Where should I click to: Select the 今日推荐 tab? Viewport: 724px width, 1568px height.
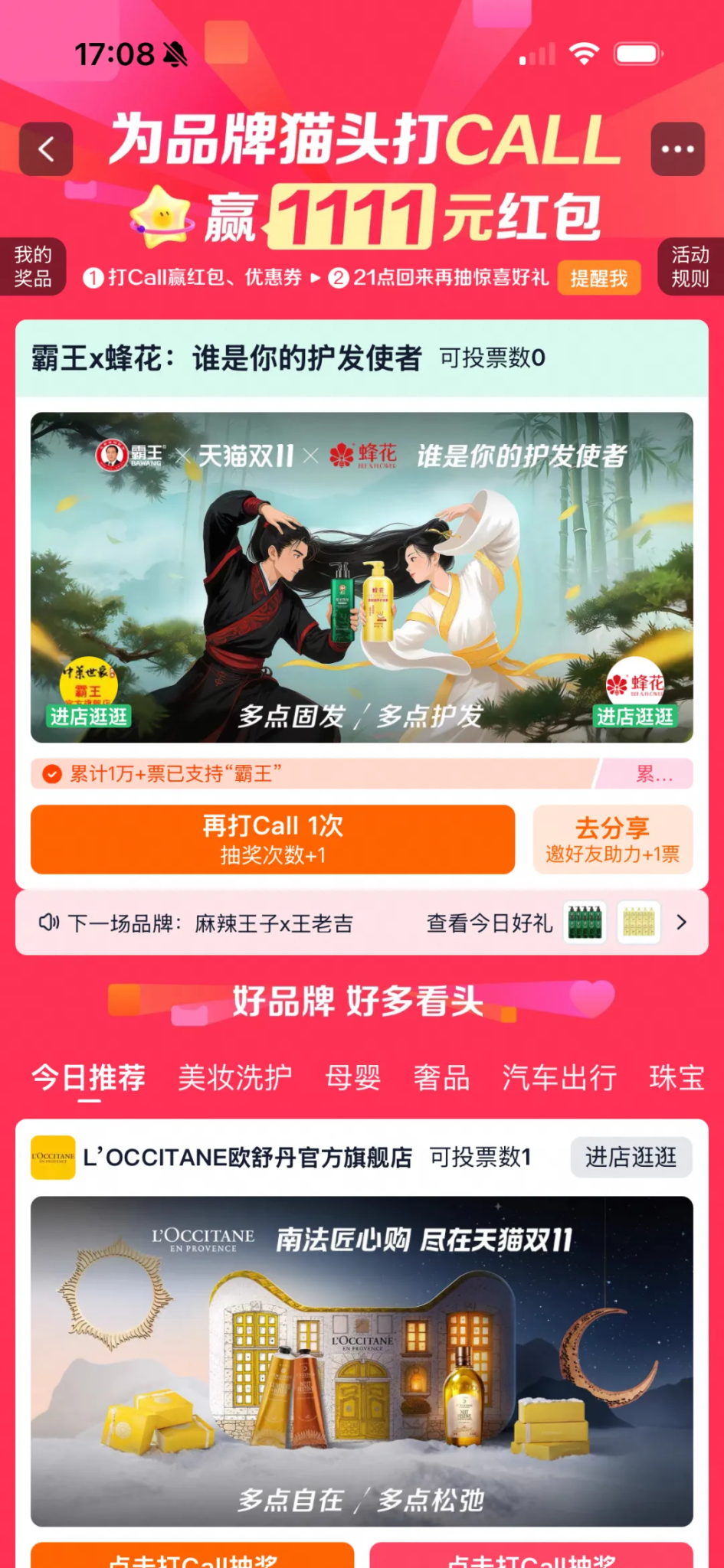click(x=89, y=1077)
